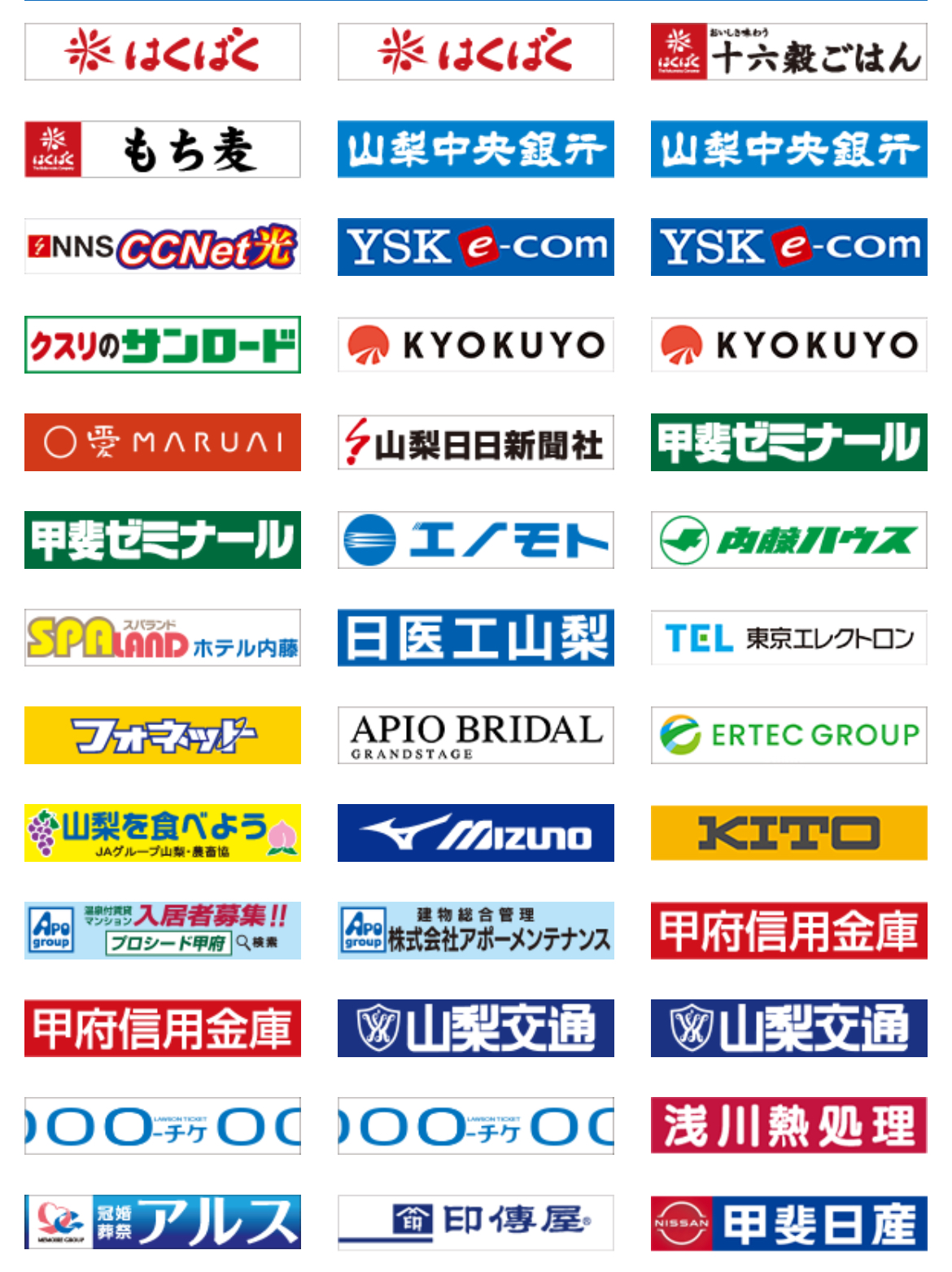Tap the MARUAI sponsor banner
The image size is (952, 1272).
pyautogui.click(x=162, y=443)
